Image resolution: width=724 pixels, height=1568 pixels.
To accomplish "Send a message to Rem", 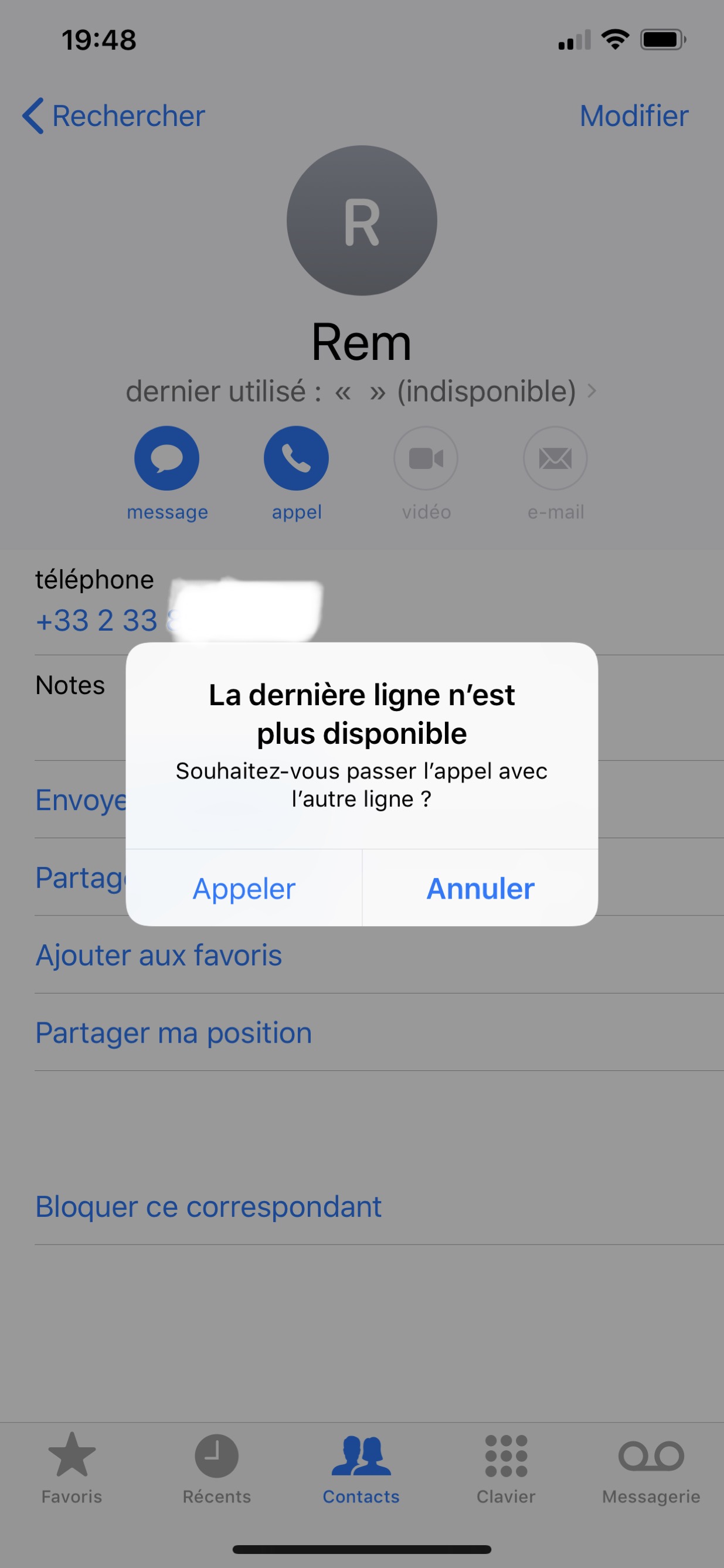I will [167, 458].
